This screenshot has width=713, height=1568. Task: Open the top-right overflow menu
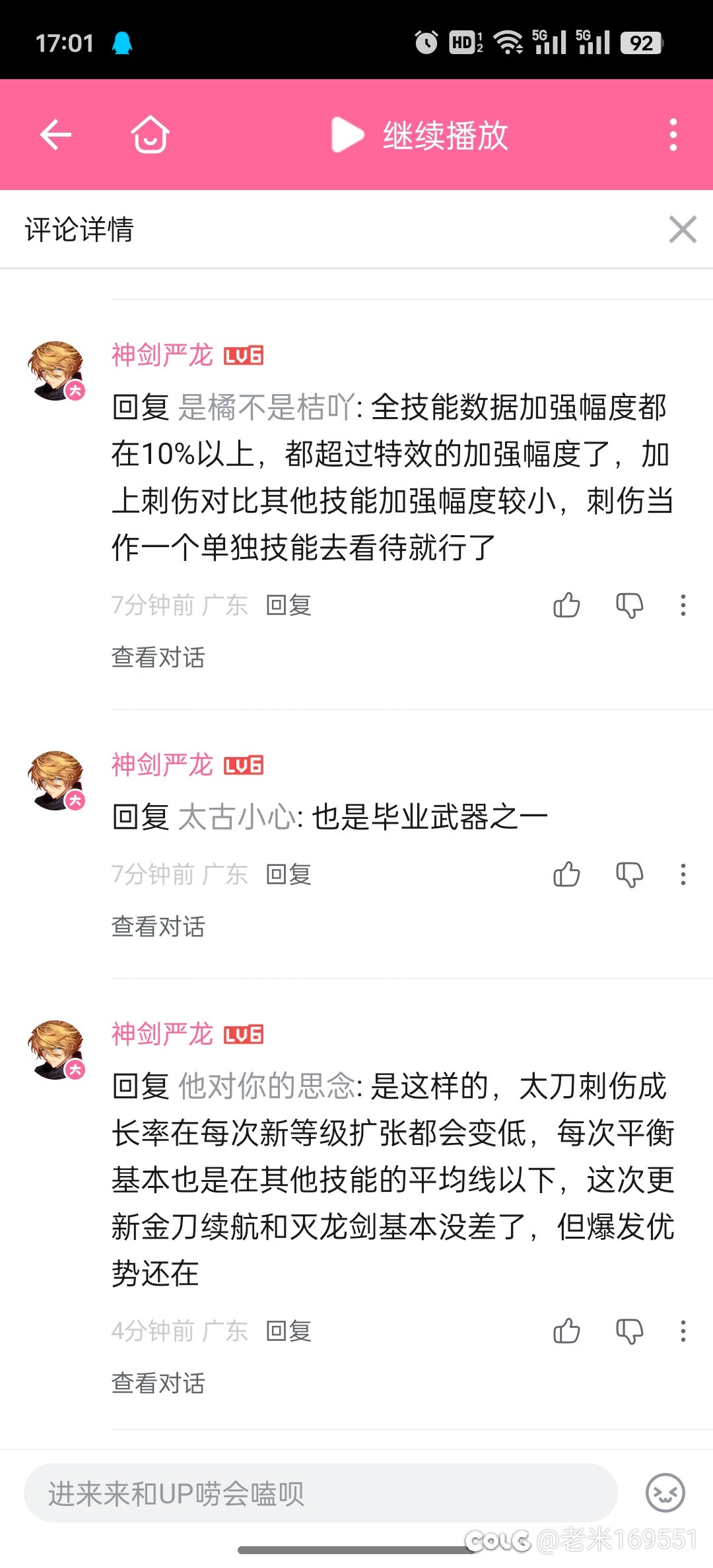pos(673,135)
